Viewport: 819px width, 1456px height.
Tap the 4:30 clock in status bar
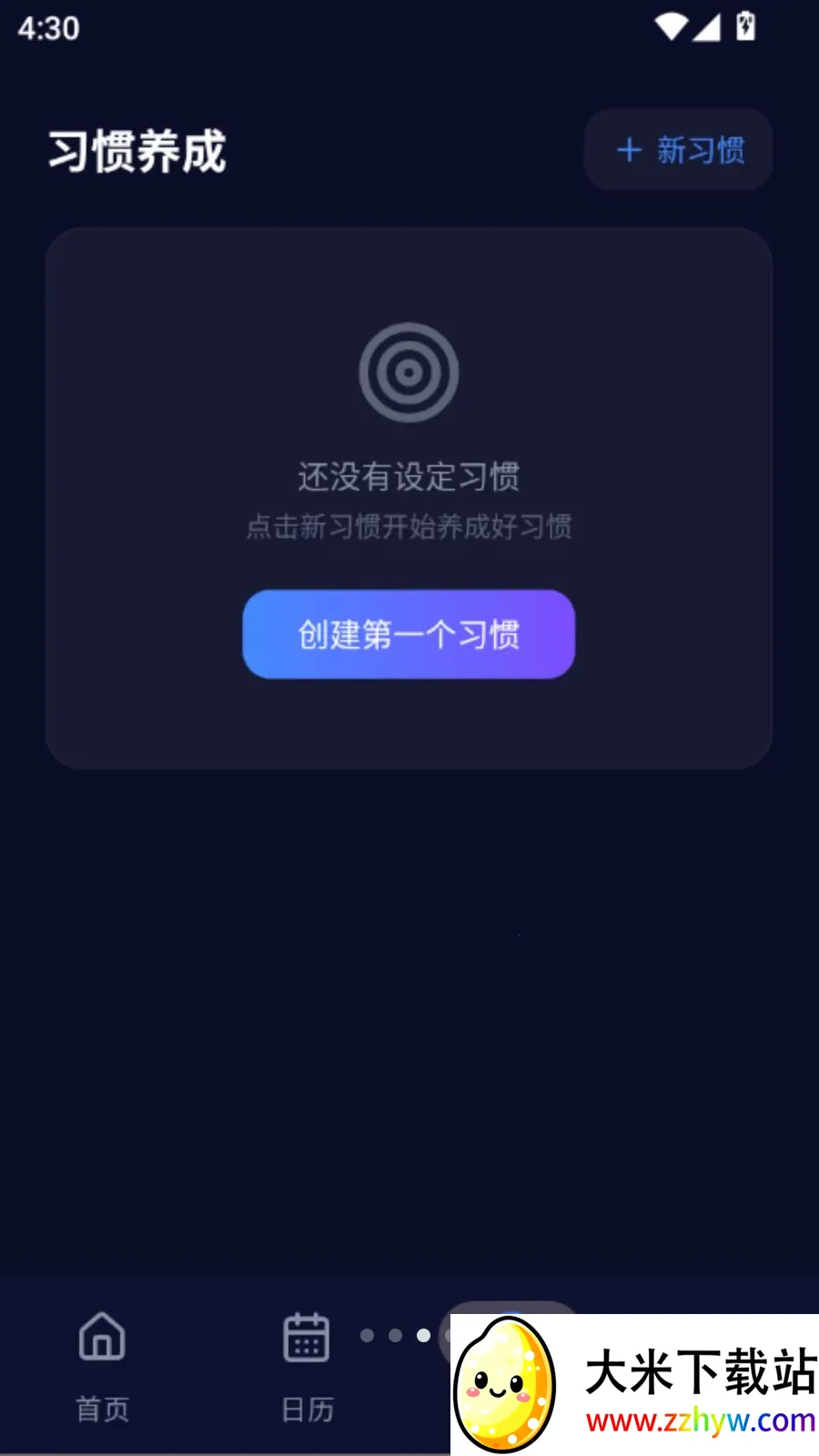point(49,29)
